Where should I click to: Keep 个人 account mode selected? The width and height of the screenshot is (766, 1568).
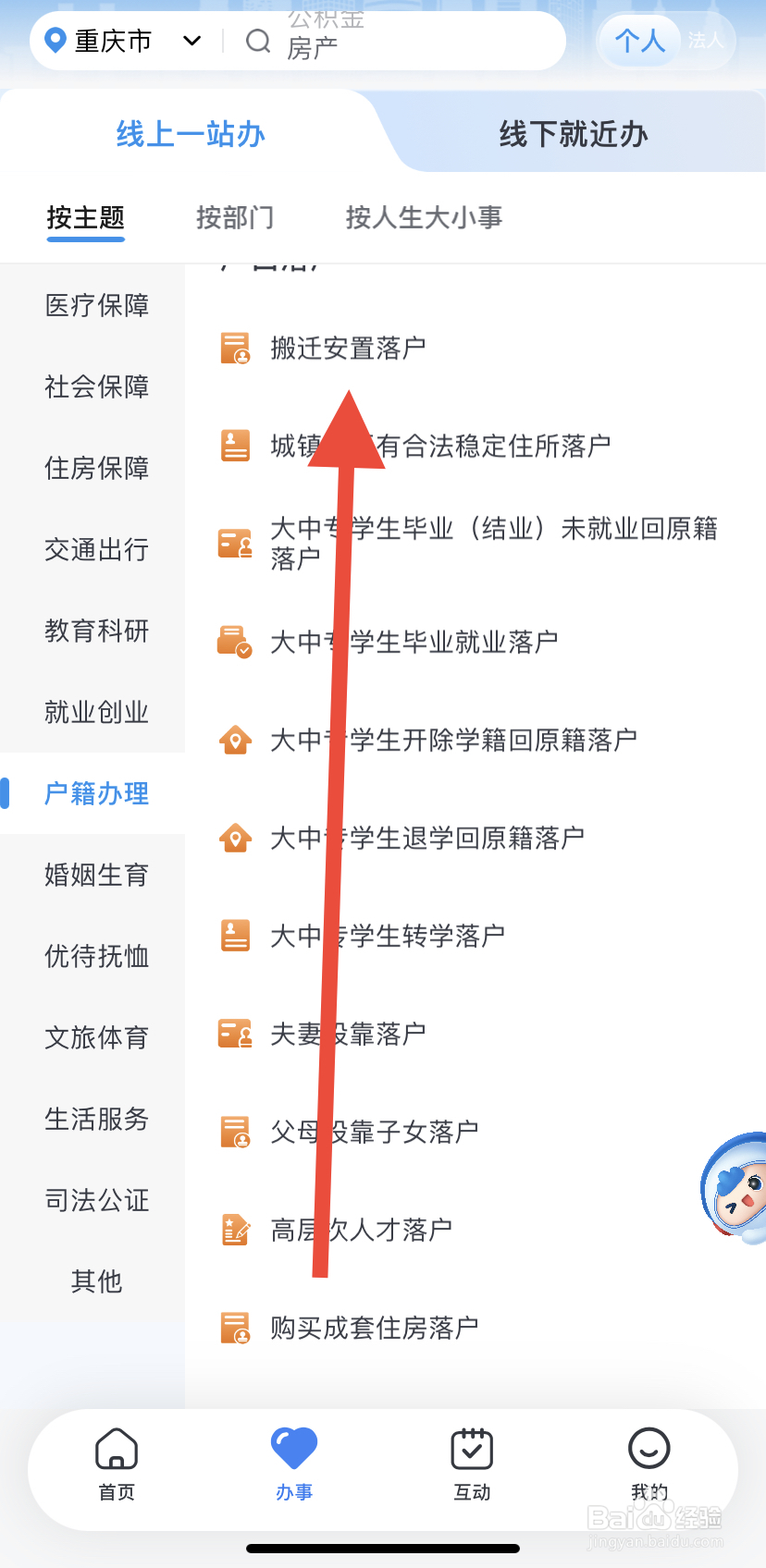point(638,41)
